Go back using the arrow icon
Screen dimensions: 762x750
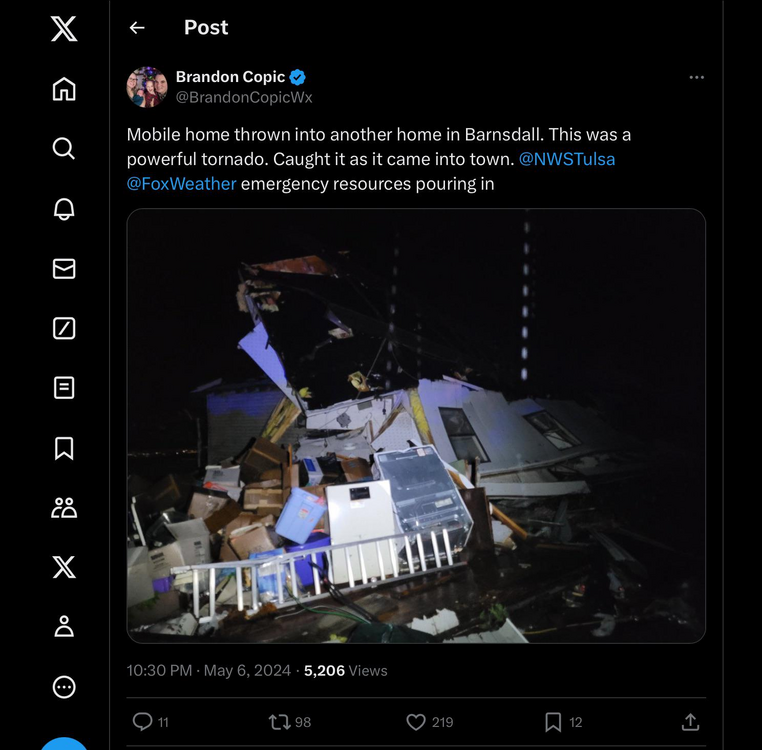coord(137,28)
